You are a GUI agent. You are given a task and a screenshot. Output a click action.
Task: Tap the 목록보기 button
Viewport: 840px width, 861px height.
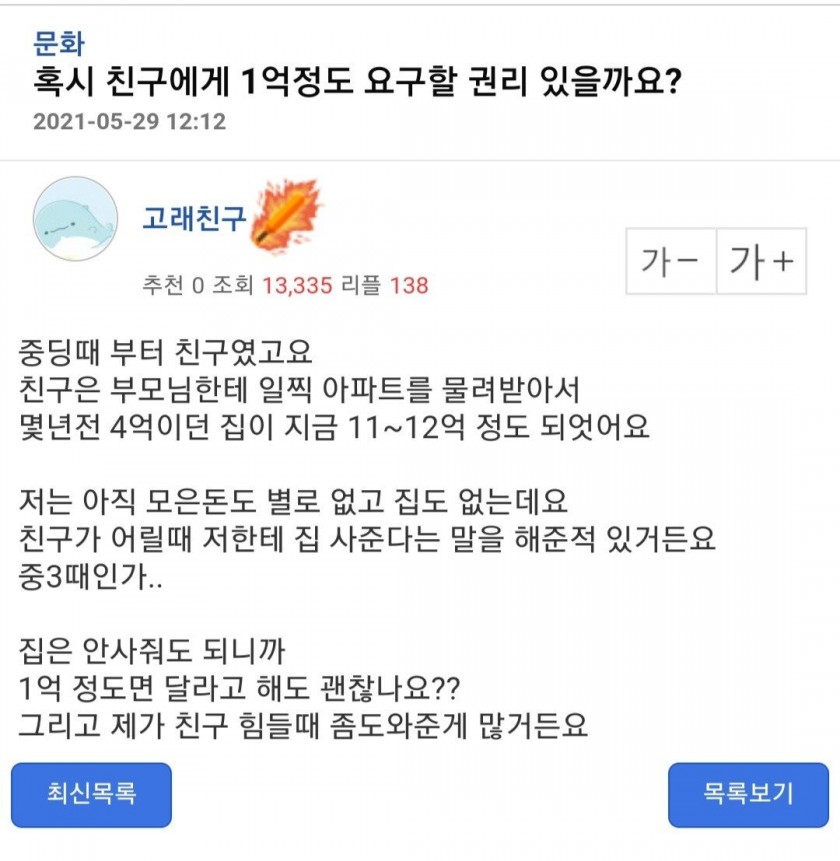point(748,795)
